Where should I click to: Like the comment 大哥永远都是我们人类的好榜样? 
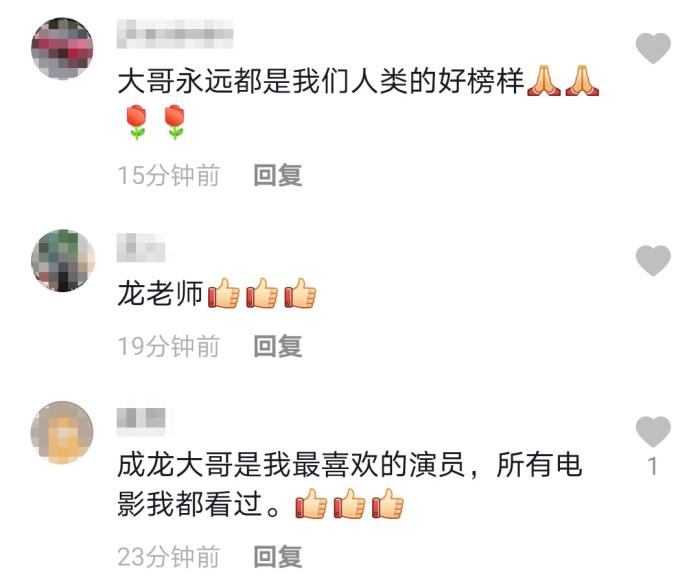point(653,48)
